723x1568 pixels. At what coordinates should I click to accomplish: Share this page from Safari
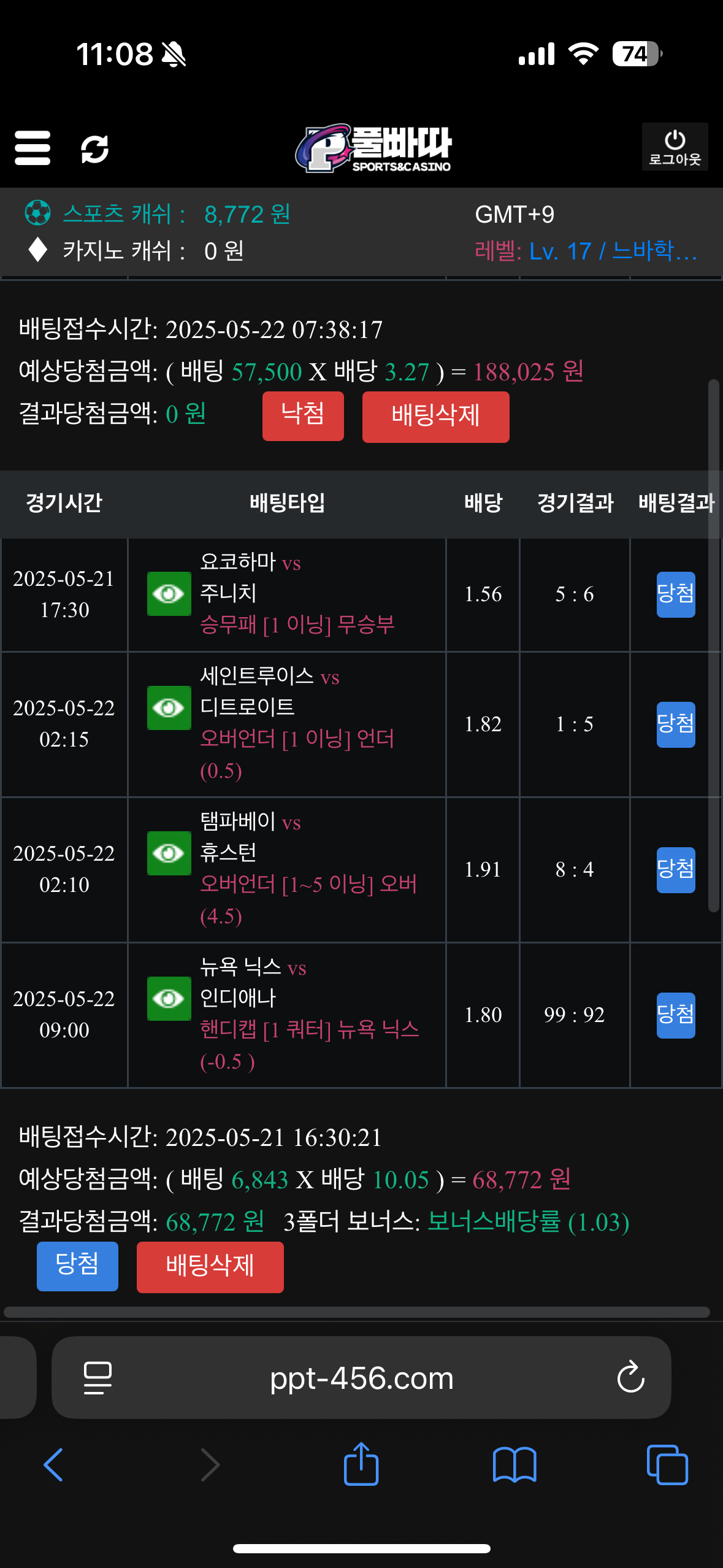[x=361, y=1464]
